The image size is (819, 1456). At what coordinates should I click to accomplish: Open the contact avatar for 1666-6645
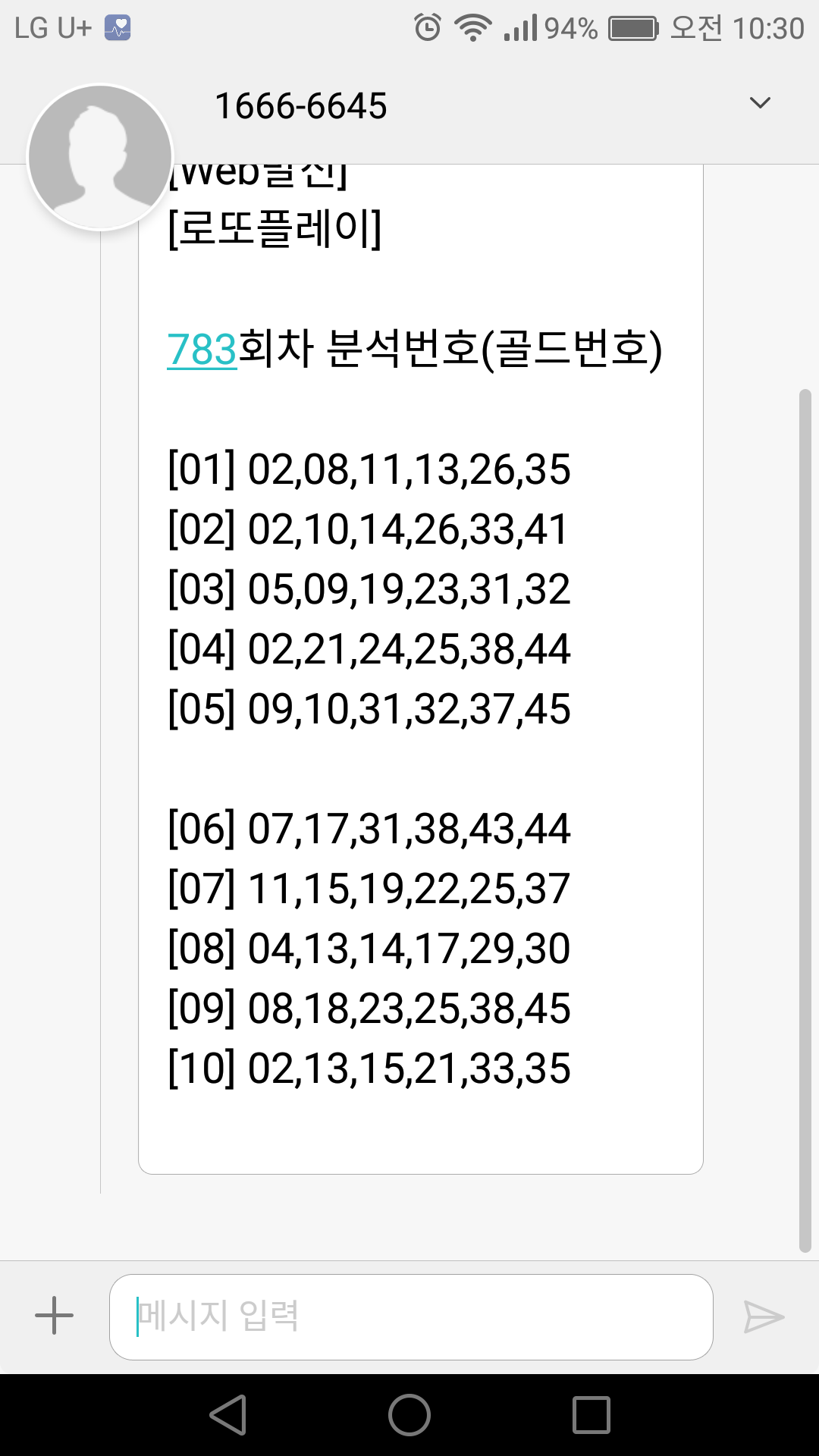point(100,157)
